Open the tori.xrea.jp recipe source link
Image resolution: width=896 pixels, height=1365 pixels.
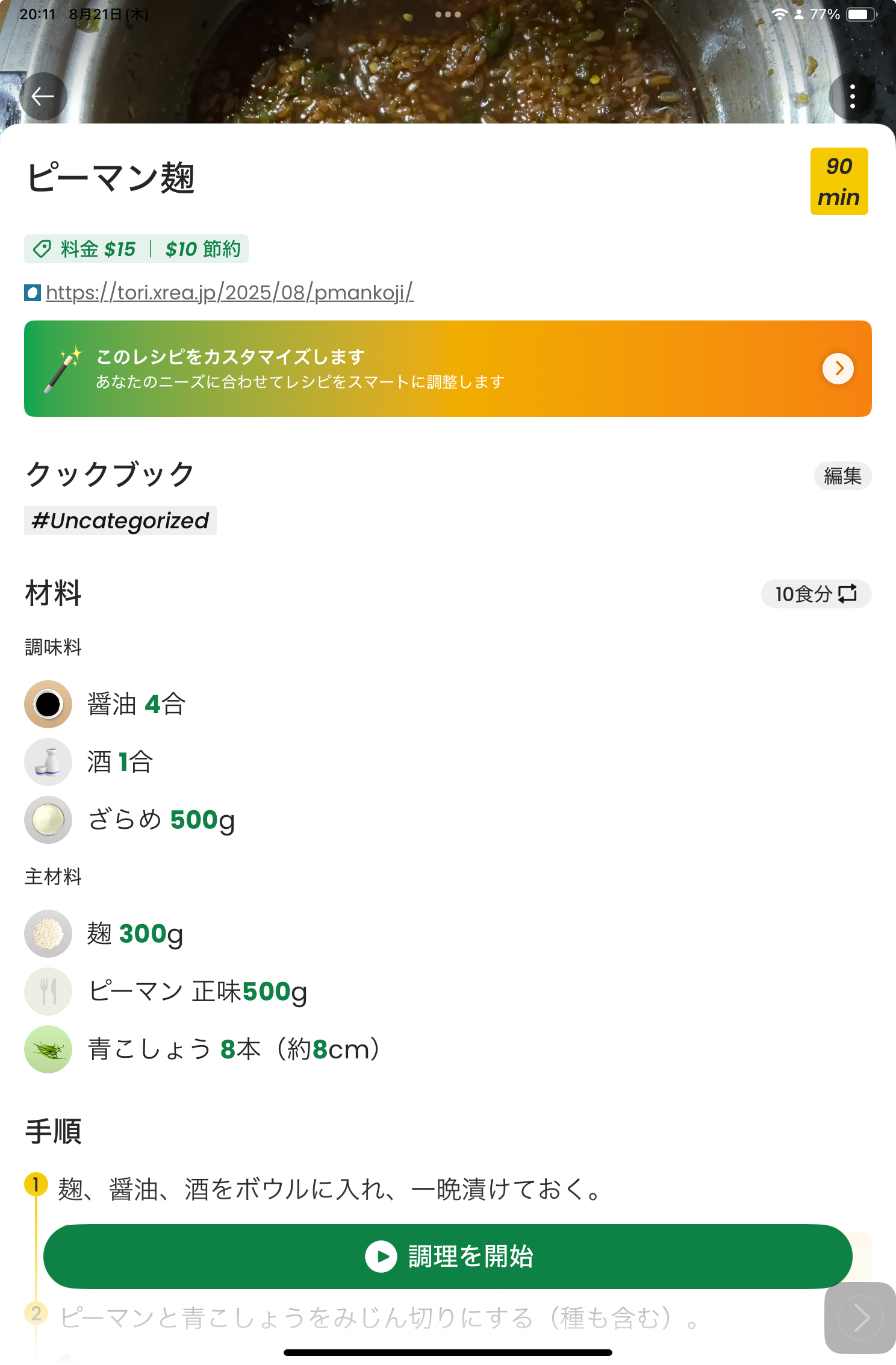pos(229,293)
